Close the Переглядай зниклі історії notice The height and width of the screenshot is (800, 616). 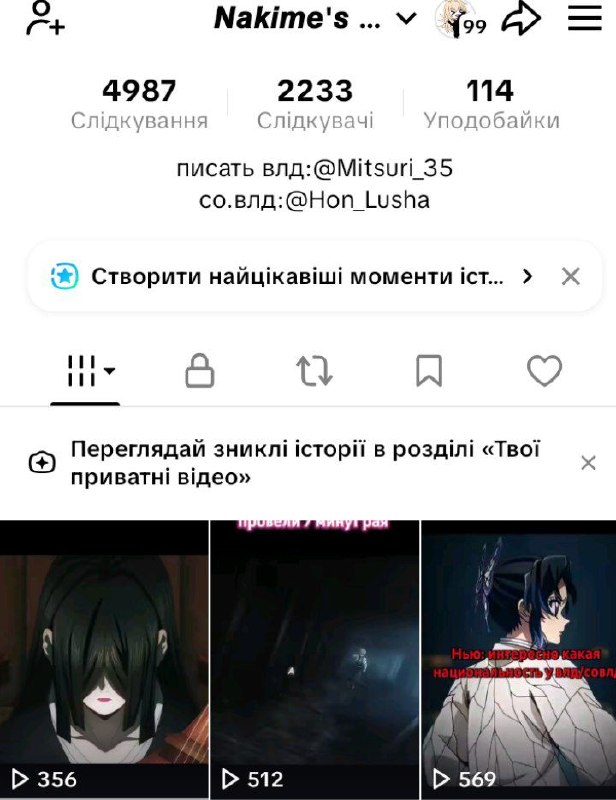click(x=588, y=463)
